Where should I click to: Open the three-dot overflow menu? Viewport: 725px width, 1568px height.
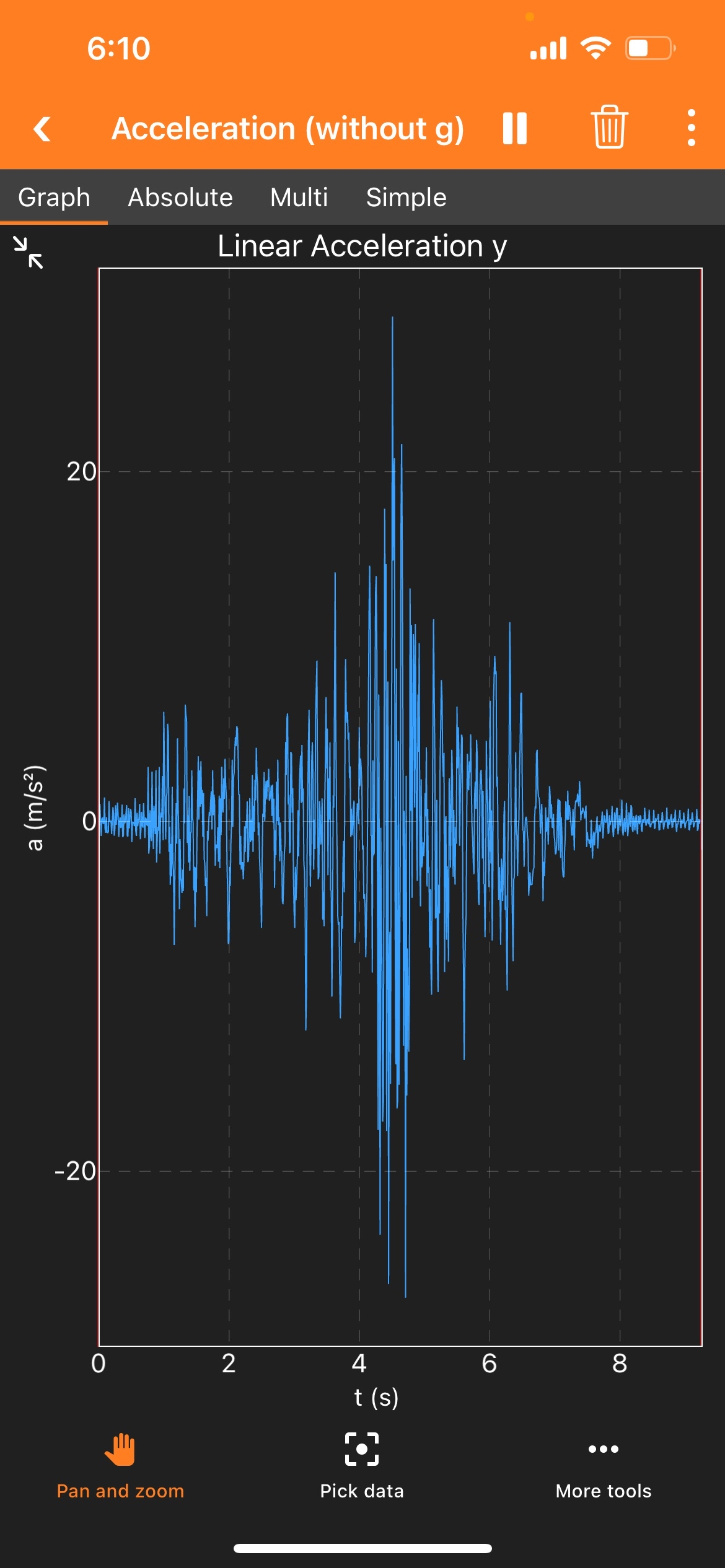[x=691, y=128]
